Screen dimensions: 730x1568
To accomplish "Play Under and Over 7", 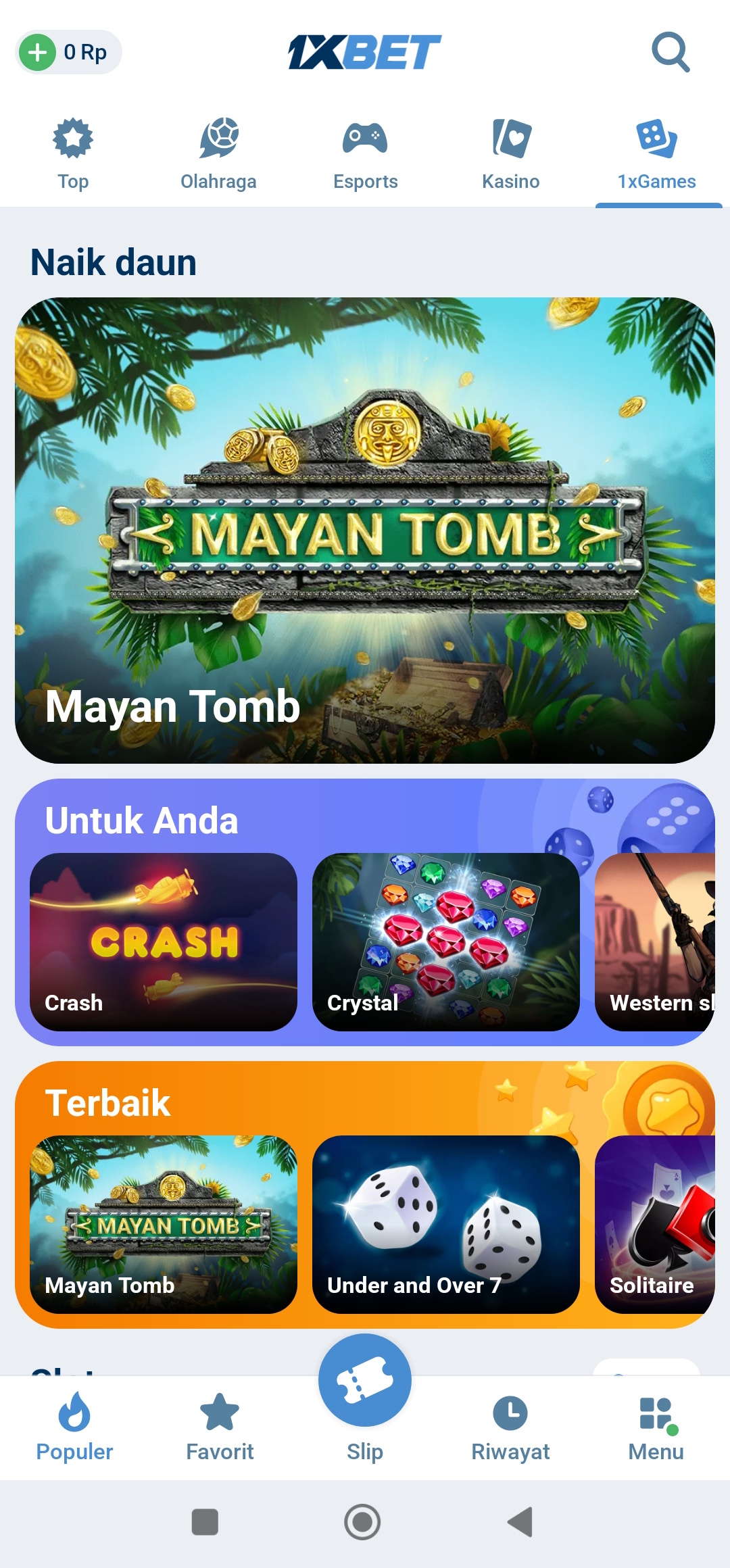I will (445, 1224).
